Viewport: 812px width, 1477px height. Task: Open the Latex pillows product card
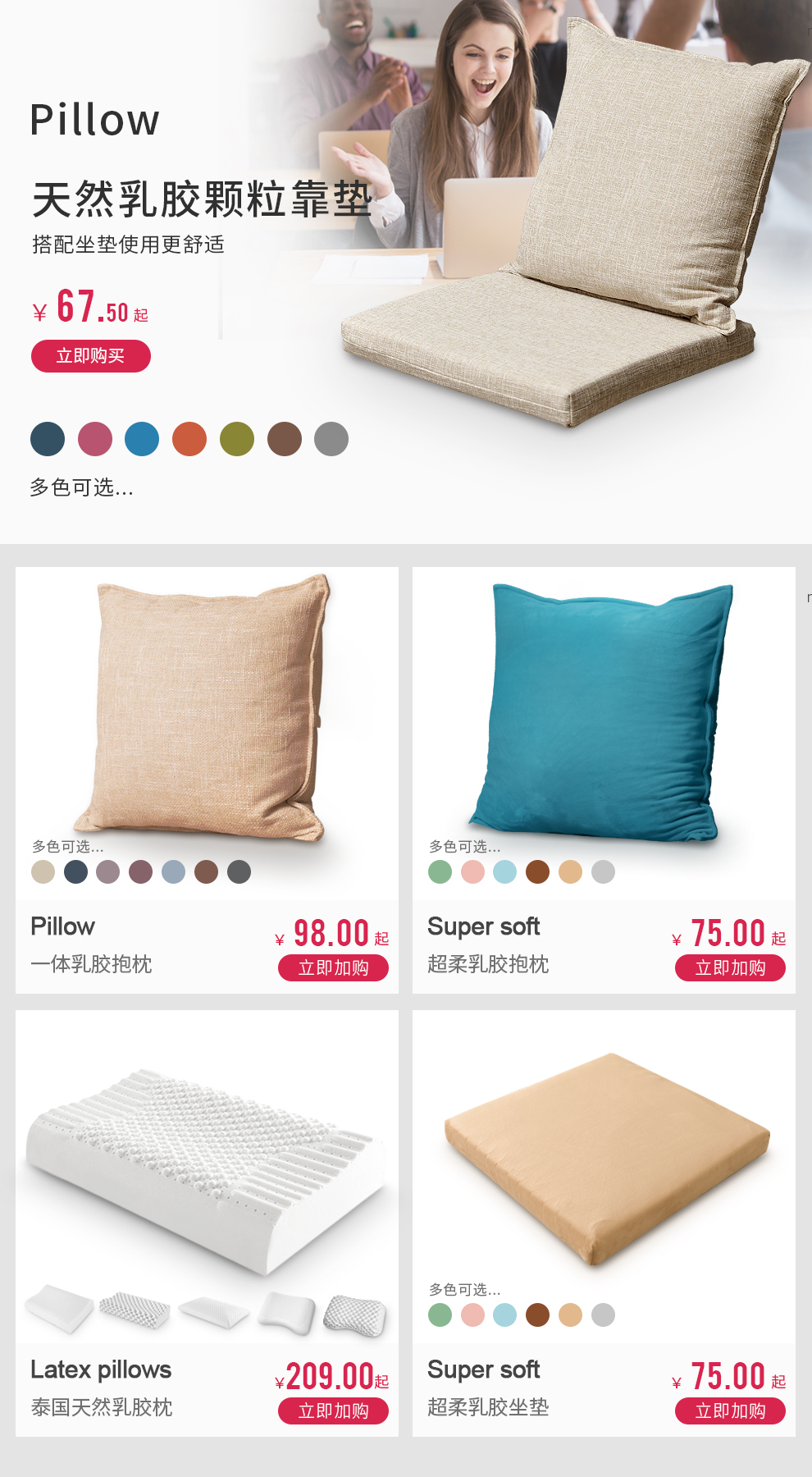pos(205,1173)
